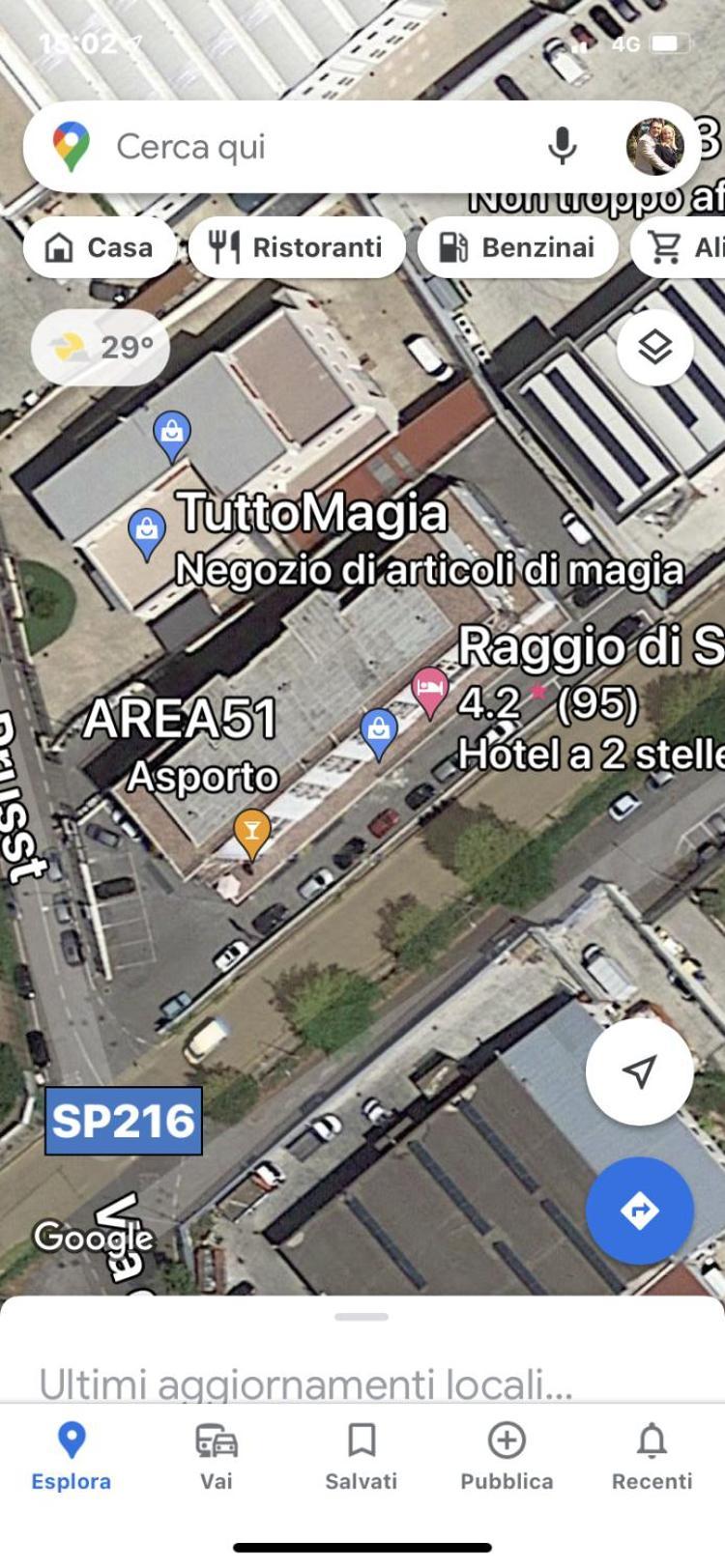The image size is (725, 1568).
Task: Open the account profile picture
Action: [655, 147]
